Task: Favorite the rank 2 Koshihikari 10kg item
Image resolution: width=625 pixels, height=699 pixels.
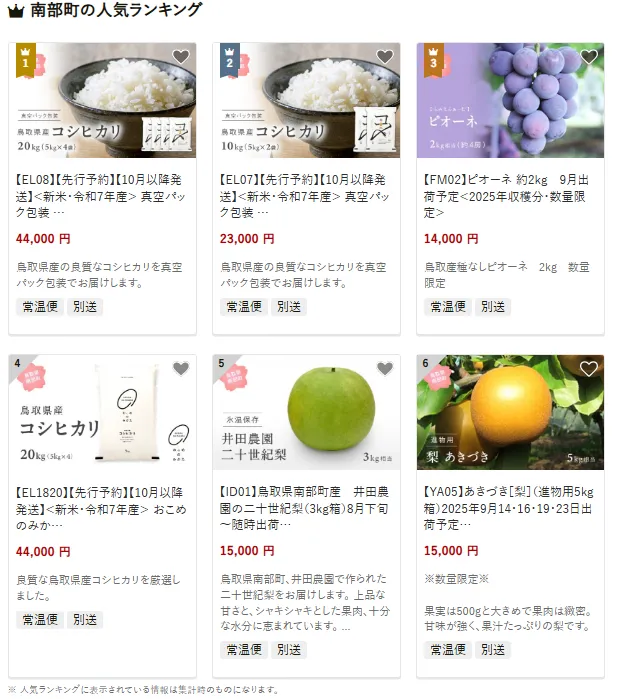Action: 384,57
